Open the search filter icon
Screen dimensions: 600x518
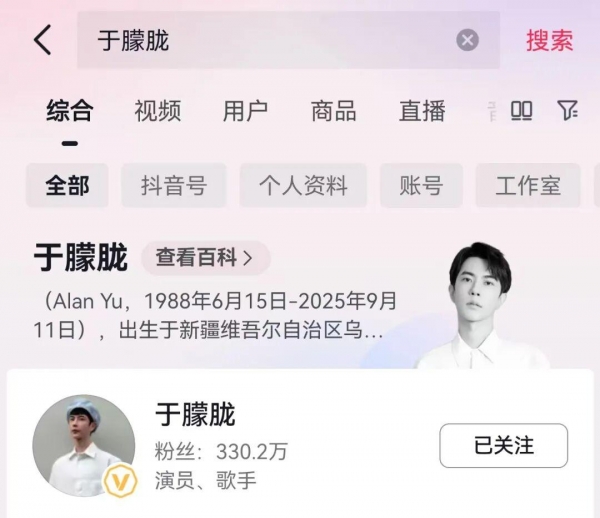click(x=568, y=111)
